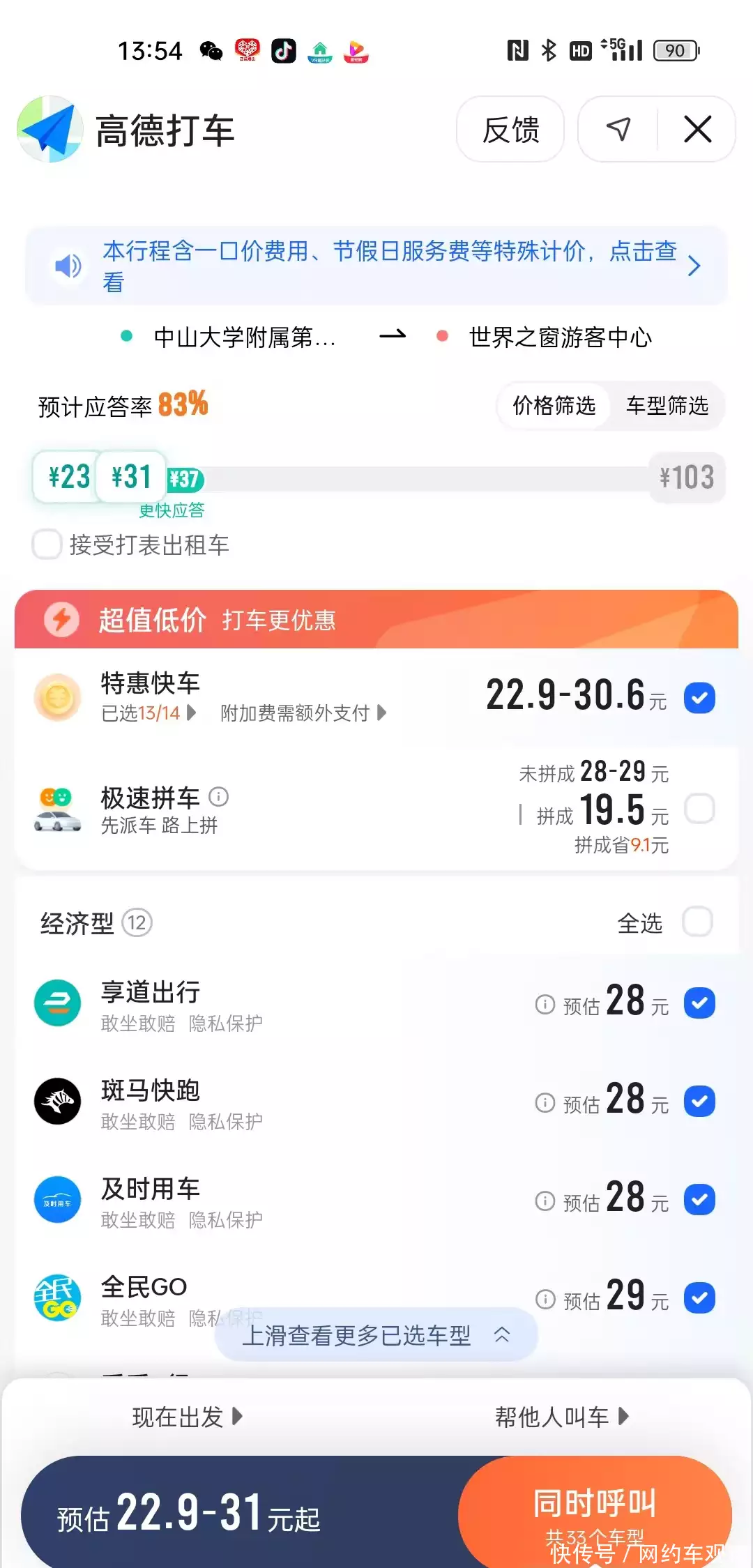Image resolution: width=753 pixels, height=1568 pixels.
Task: Tap the location arrow icon
Action: click(618, 130)
